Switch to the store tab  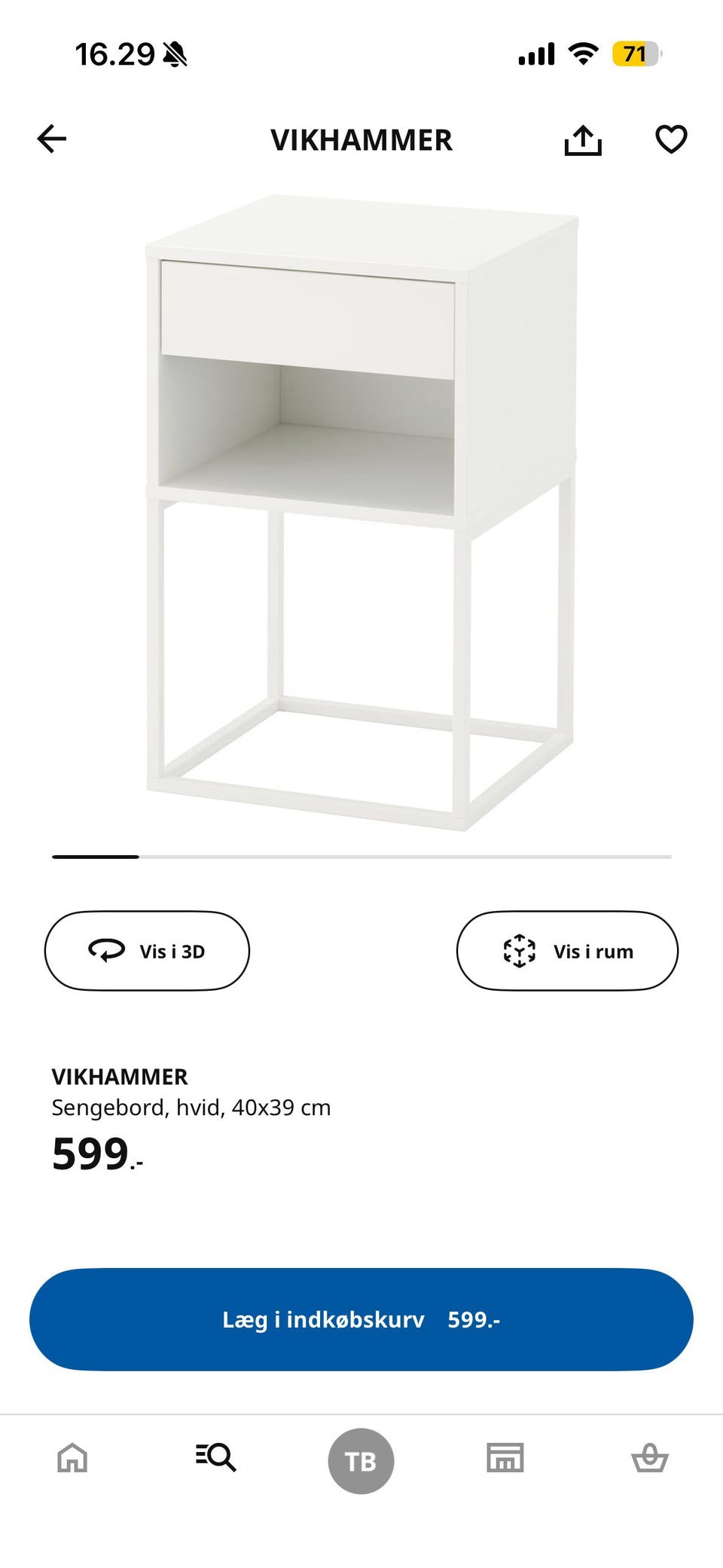[505, 1458]
